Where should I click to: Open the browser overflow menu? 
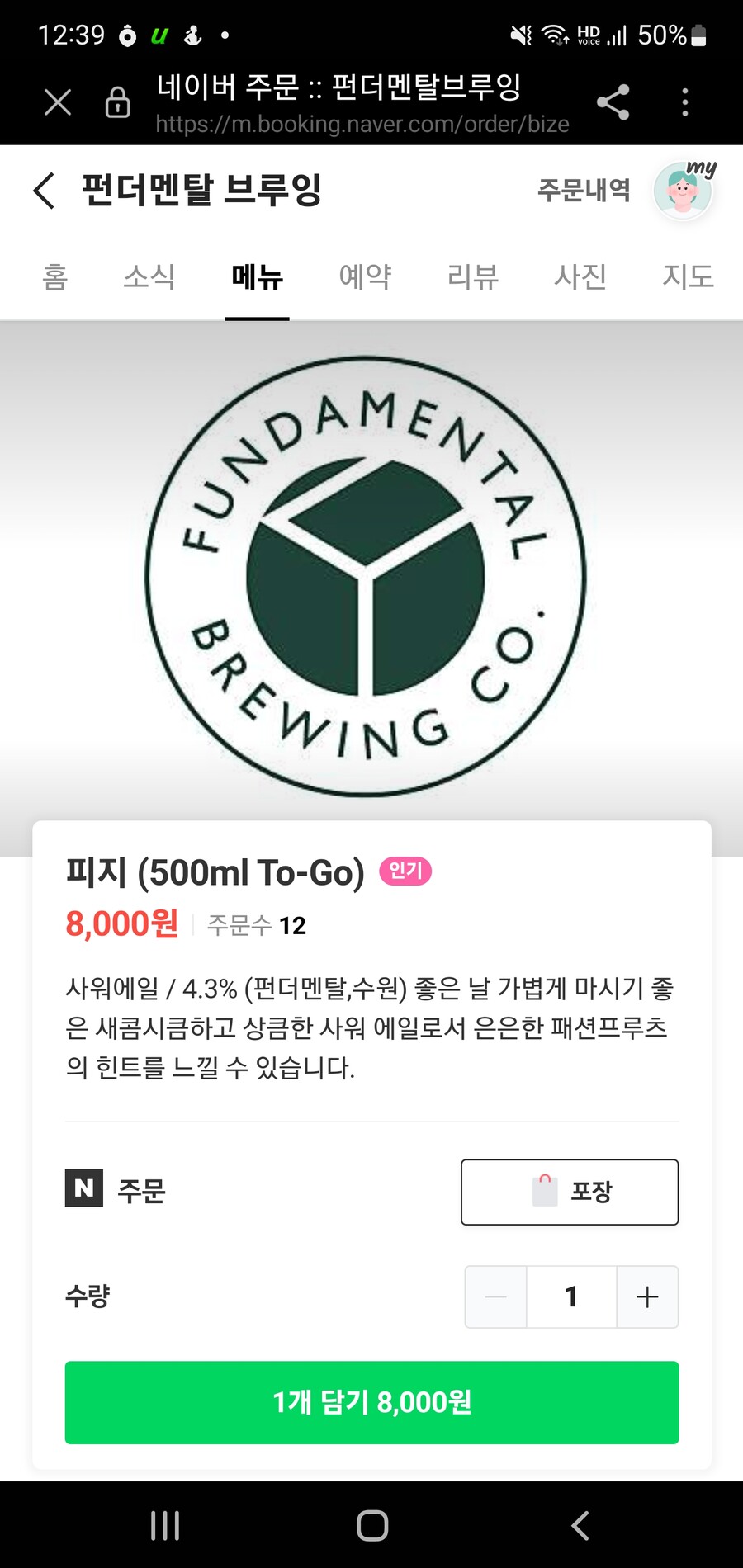684,102
